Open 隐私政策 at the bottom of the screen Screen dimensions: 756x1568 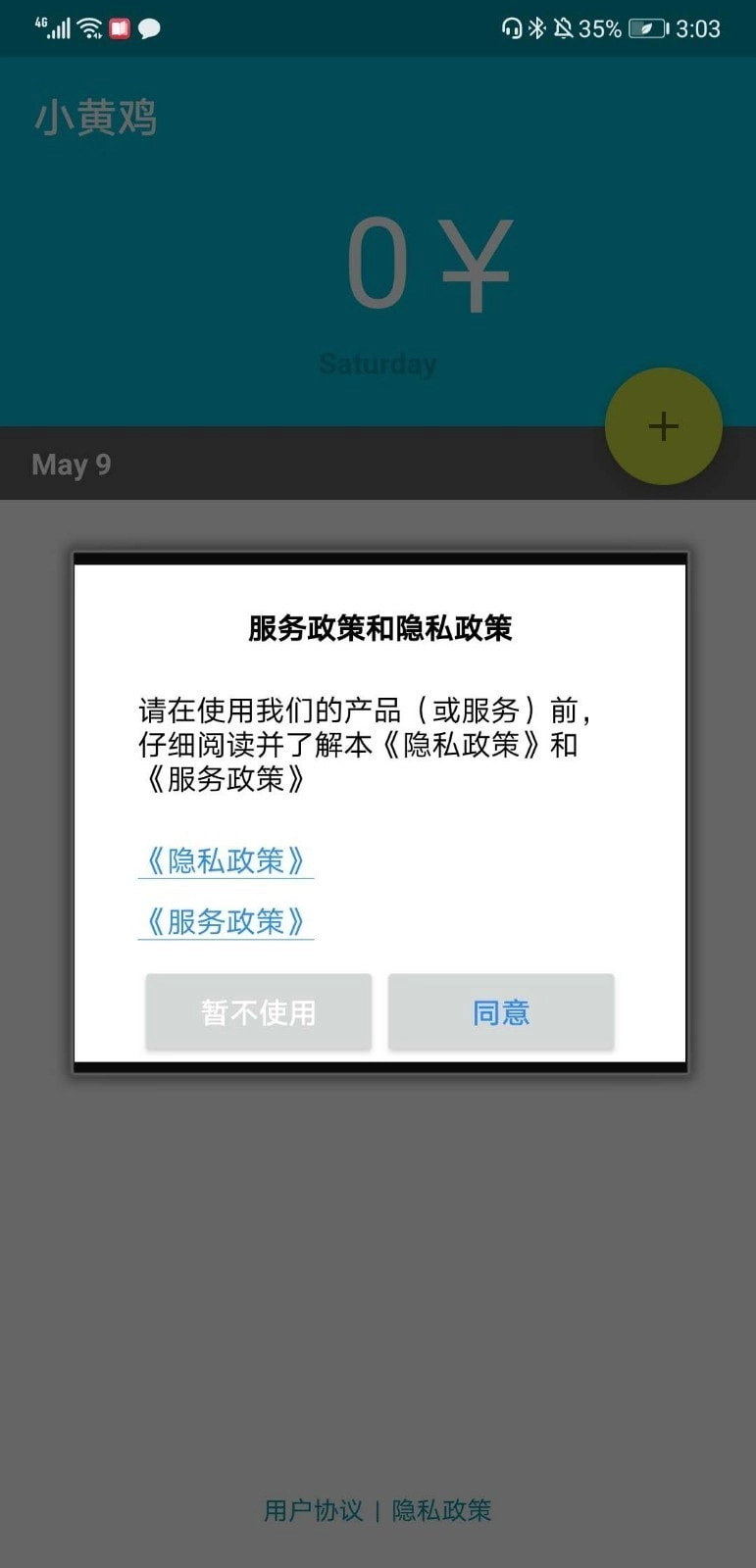442,1510
